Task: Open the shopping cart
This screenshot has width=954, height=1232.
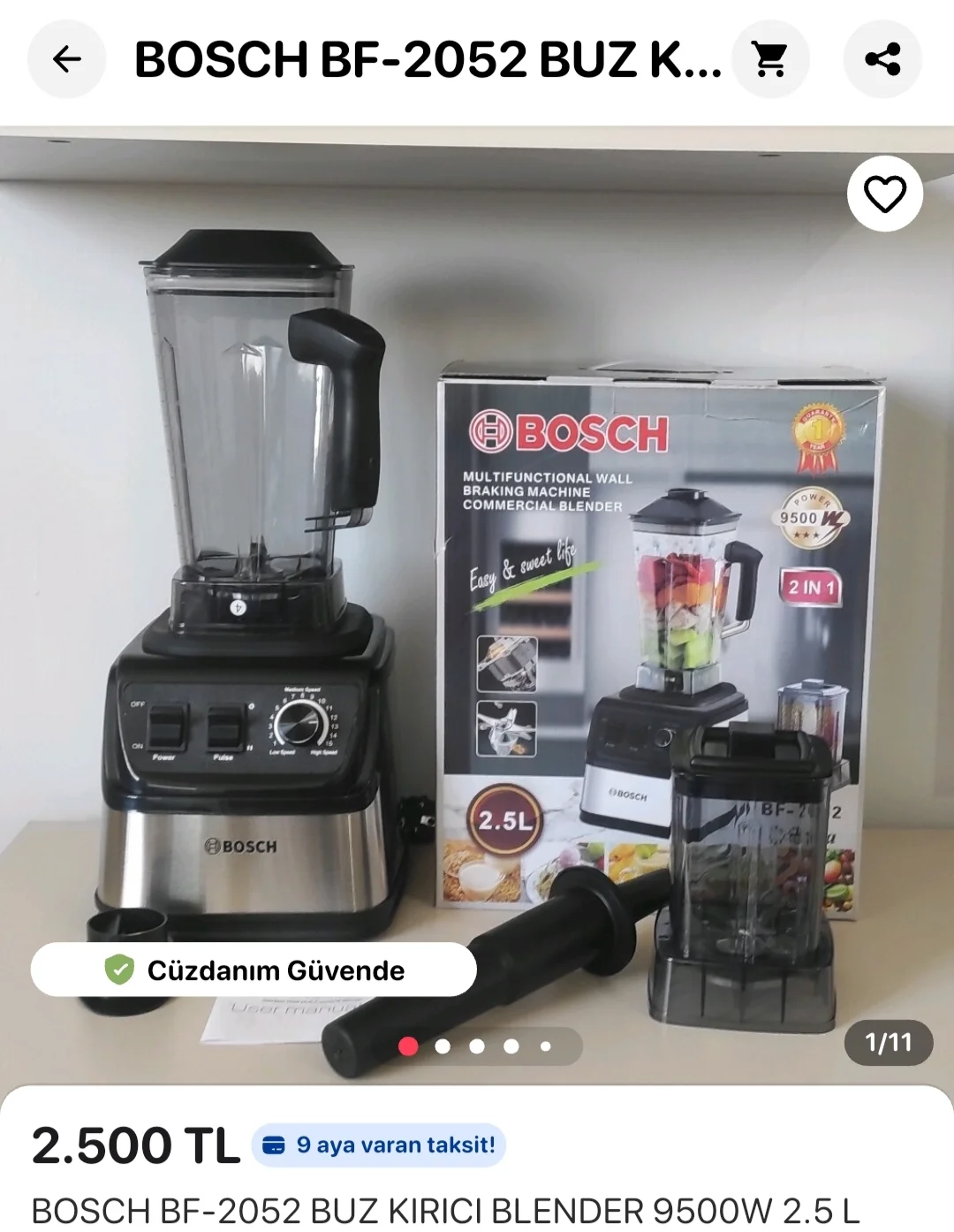Action: tap(770, 59)
